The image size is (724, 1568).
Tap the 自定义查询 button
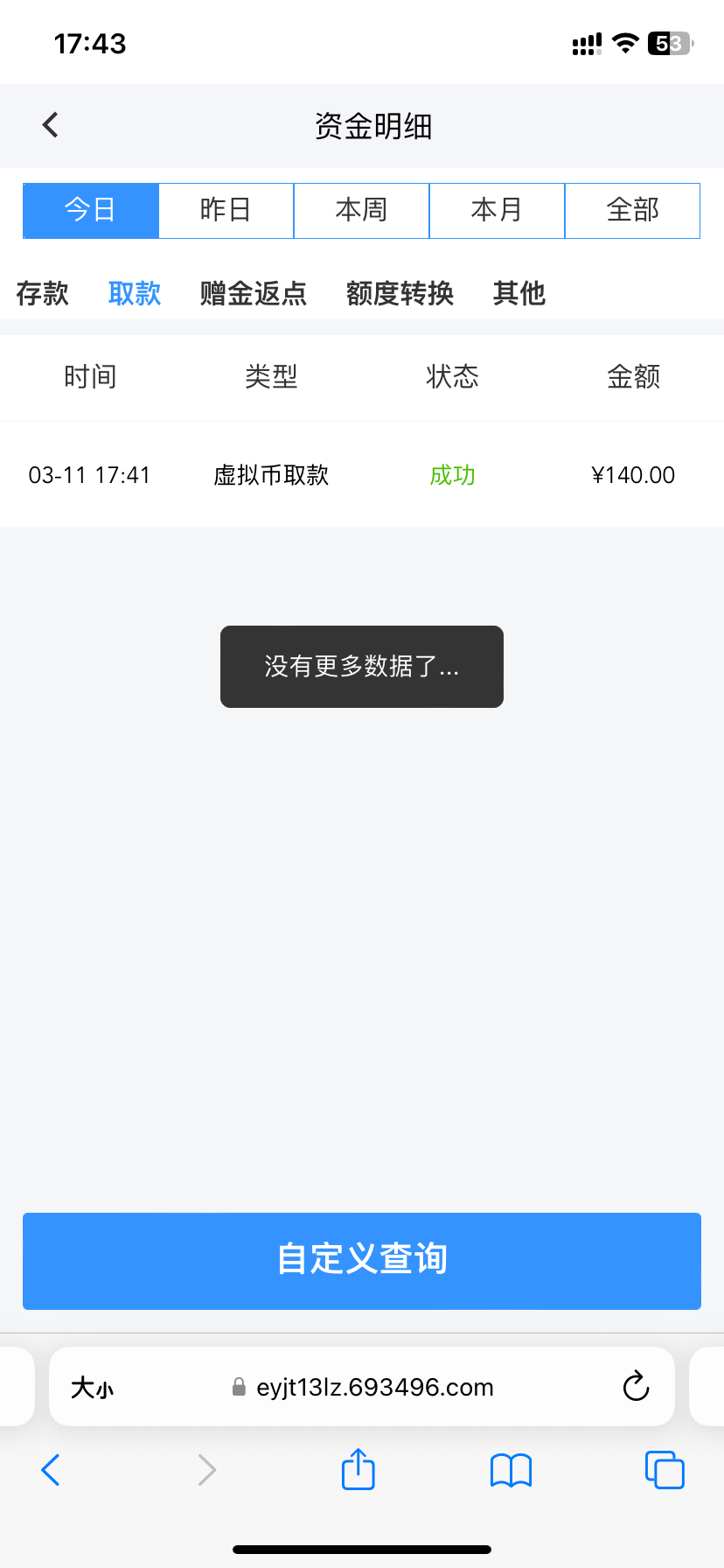click(x=362, y=1261)
